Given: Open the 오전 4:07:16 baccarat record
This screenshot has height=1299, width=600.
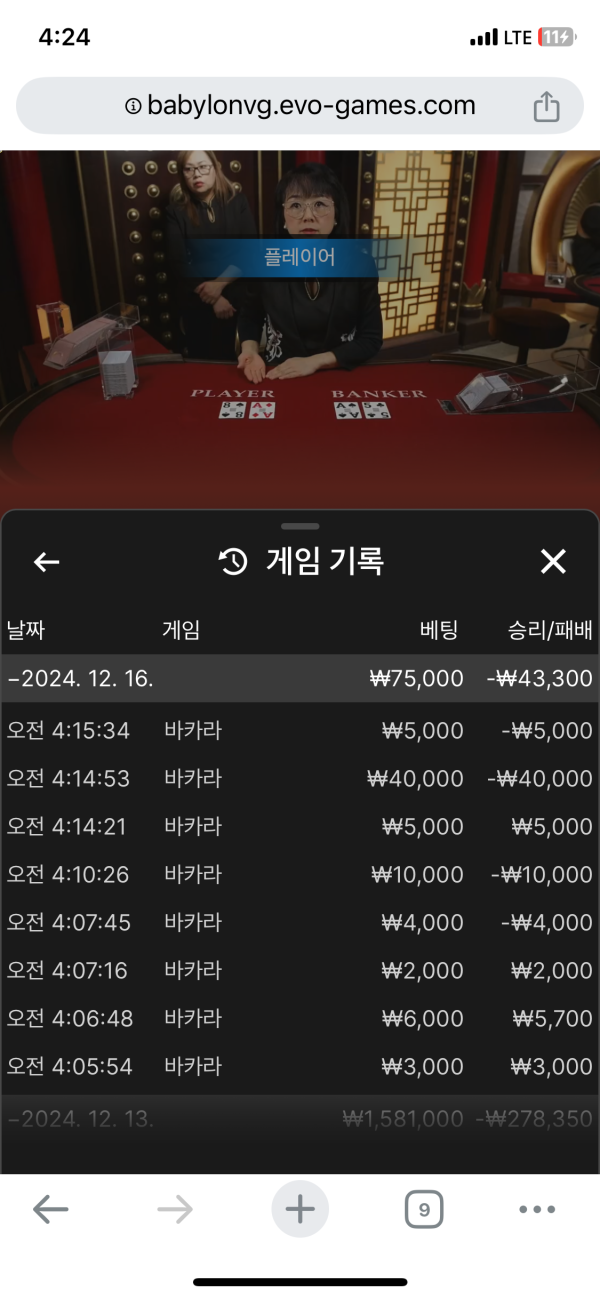Looking at the screenshot, I should 300,971.
